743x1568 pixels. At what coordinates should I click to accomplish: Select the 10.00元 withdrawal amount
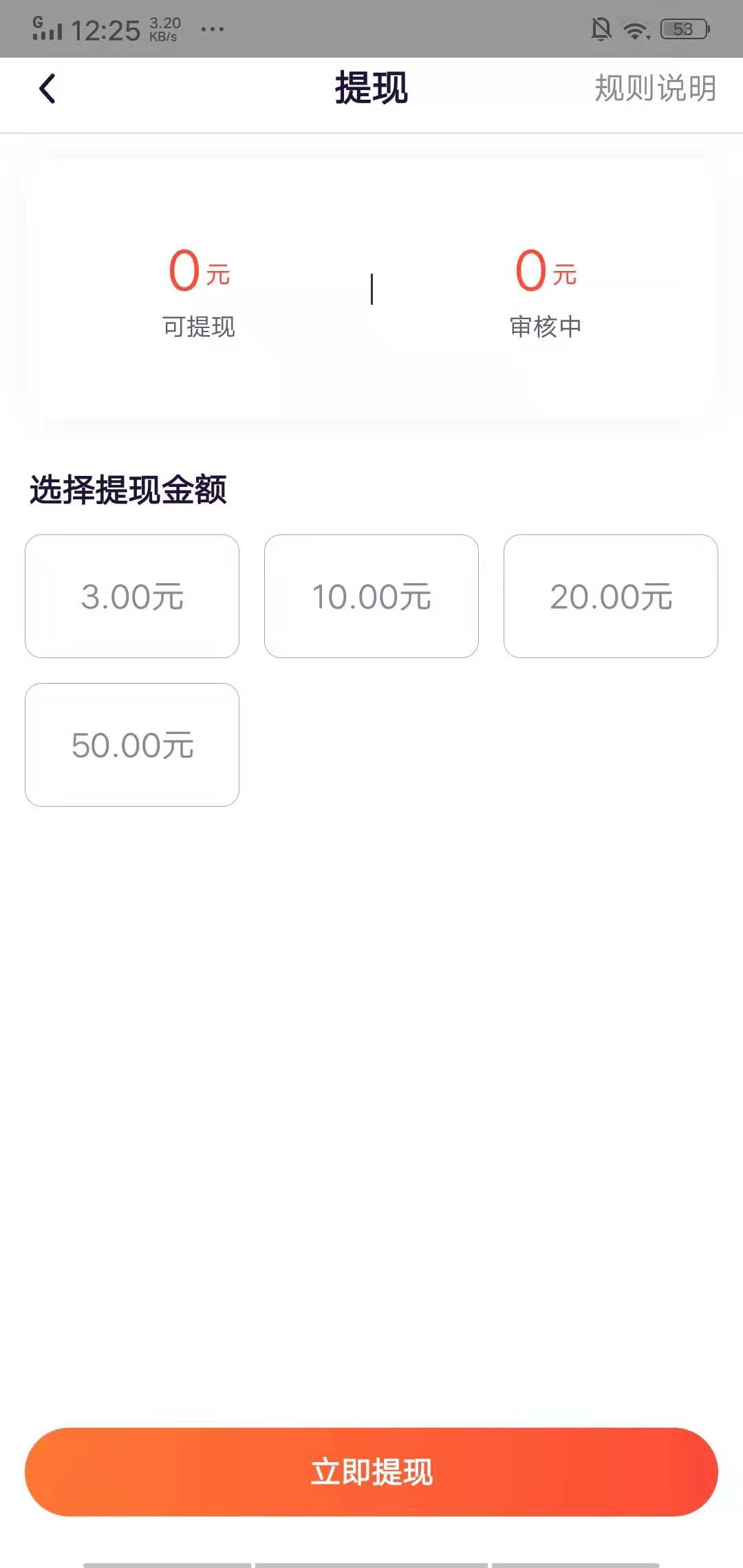point(371,596)
